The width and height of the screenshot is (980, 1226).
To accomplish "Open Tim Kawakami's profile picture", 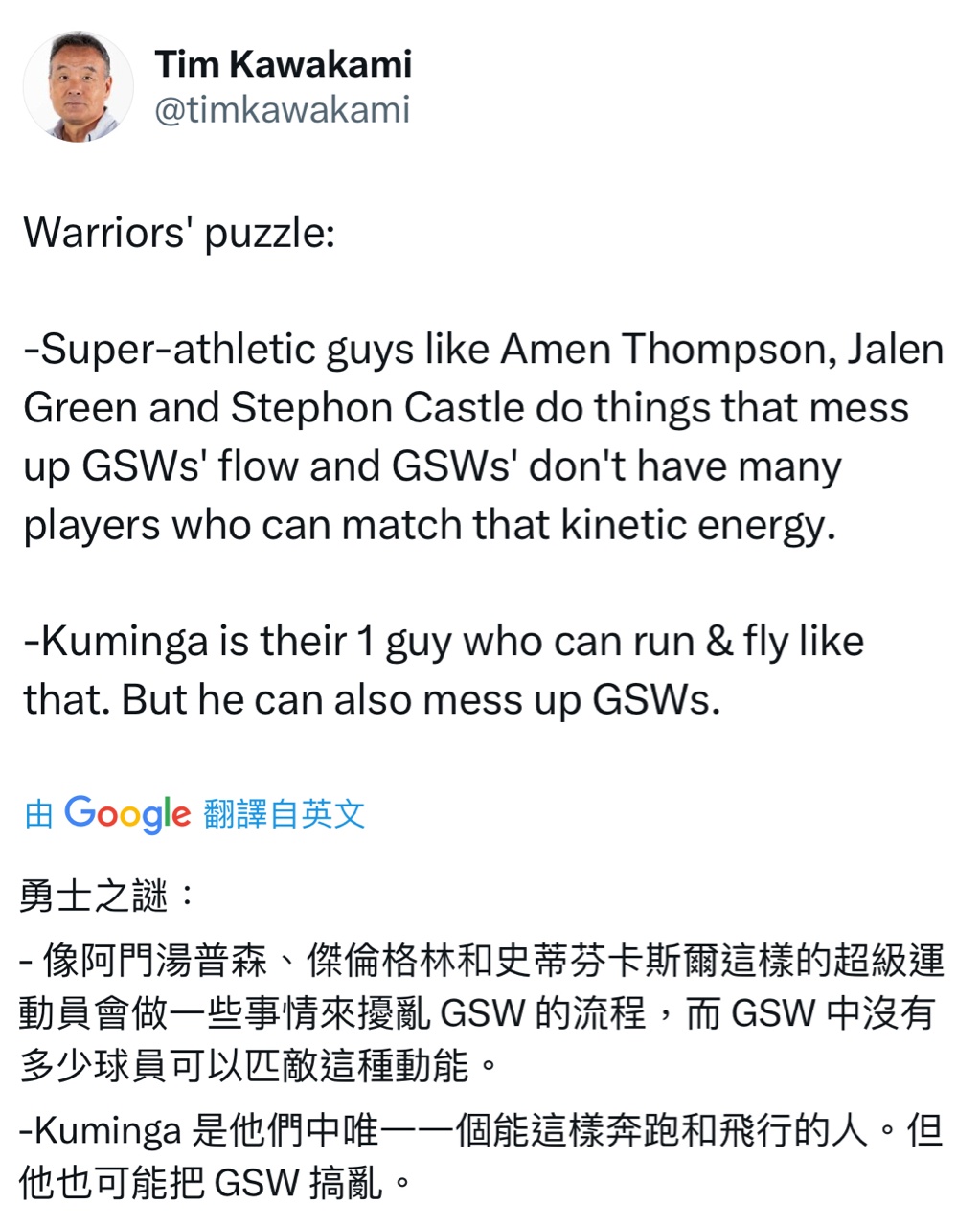I will 79,86.
